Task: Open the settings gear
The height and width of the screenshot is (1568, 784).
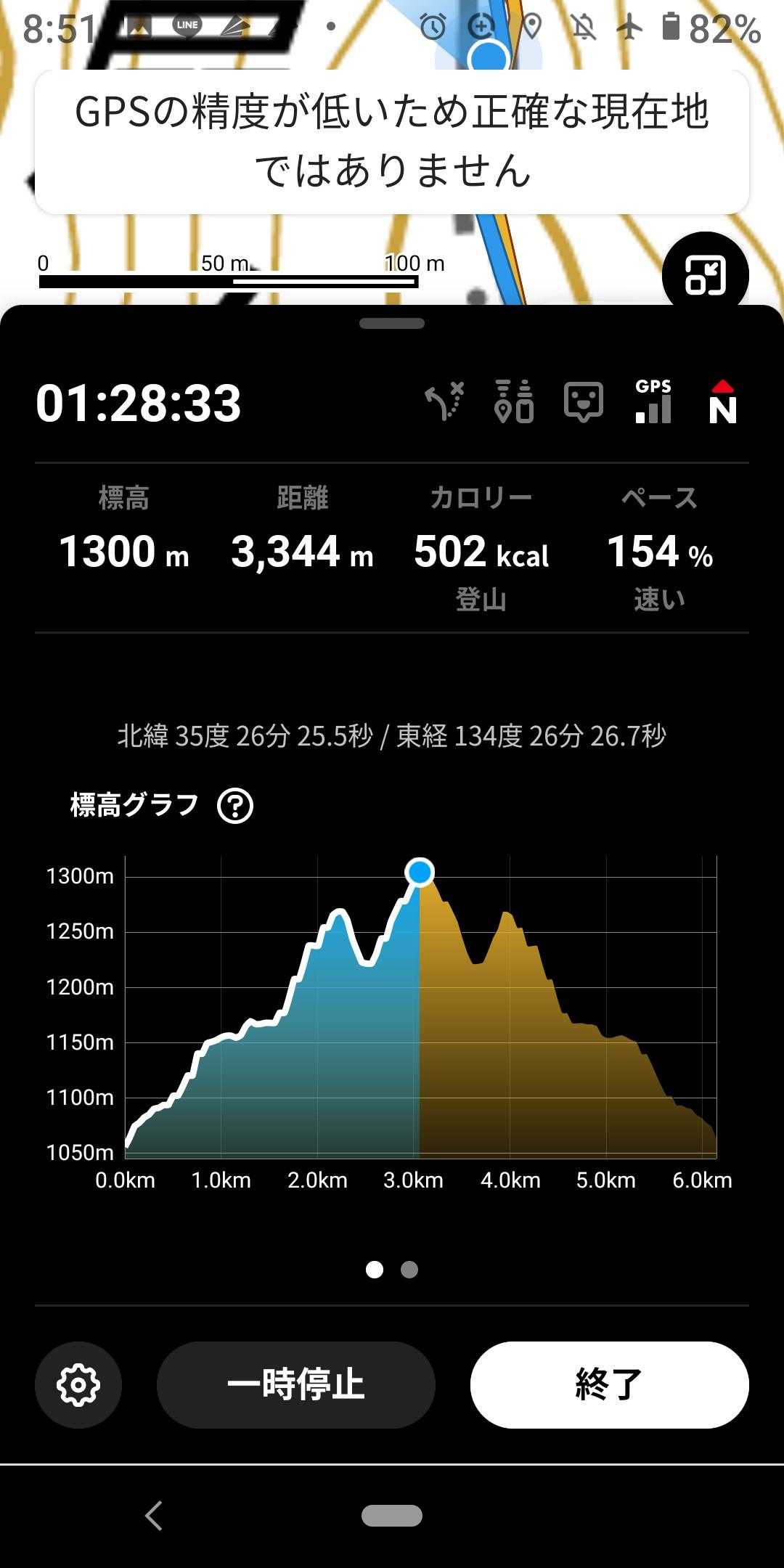Action: 78,1384
